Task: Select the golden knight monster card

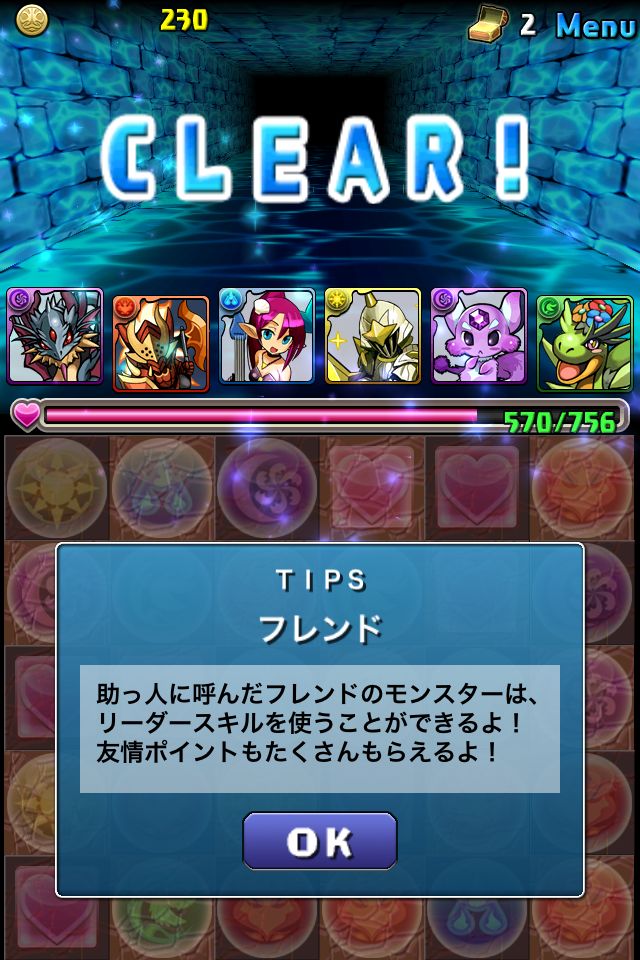Action: [372, 337]
